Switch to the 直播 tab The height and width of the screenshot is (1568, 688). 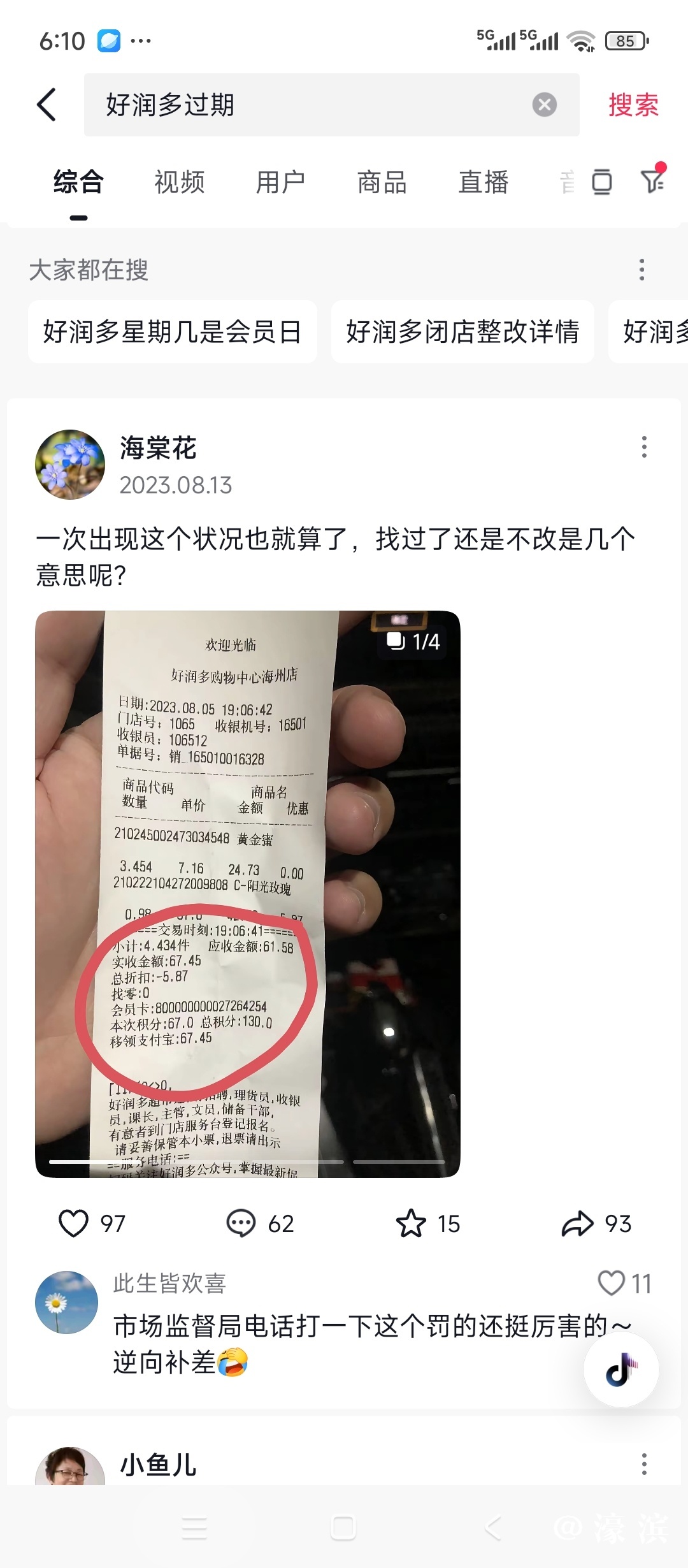point(484,182)
